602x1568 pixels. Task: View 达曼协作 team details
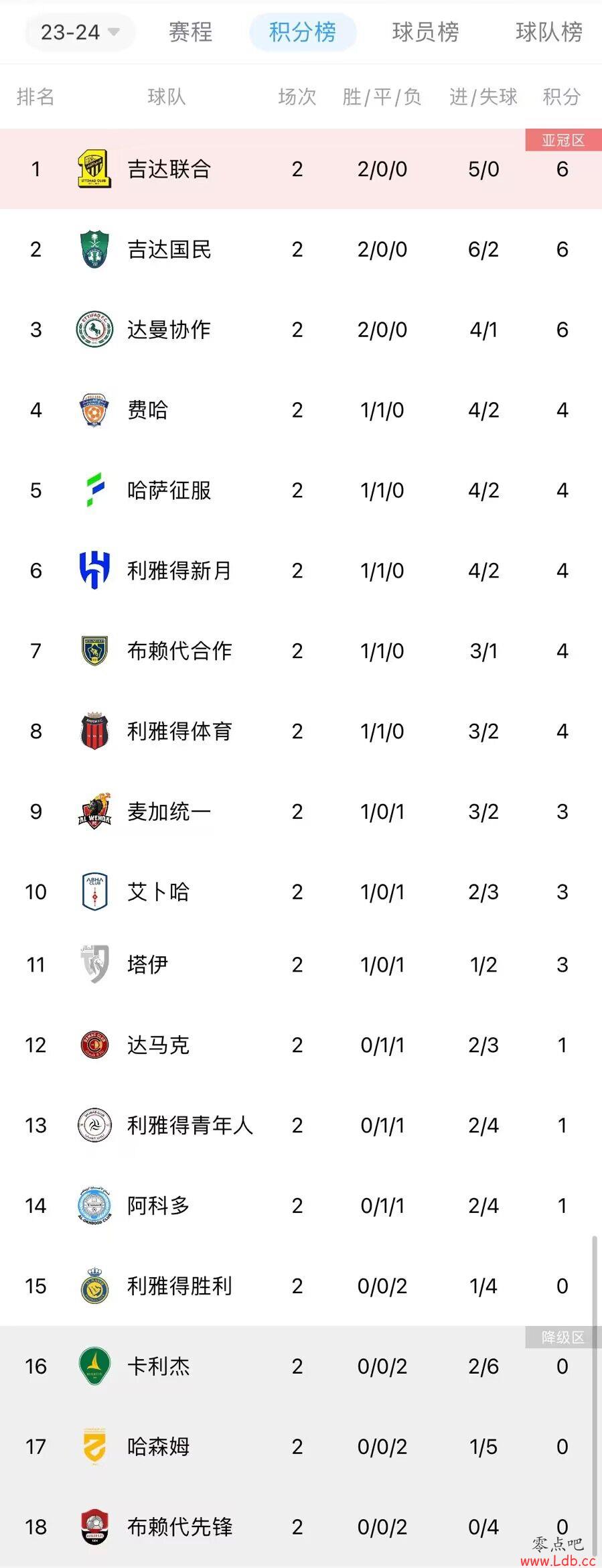169,330
